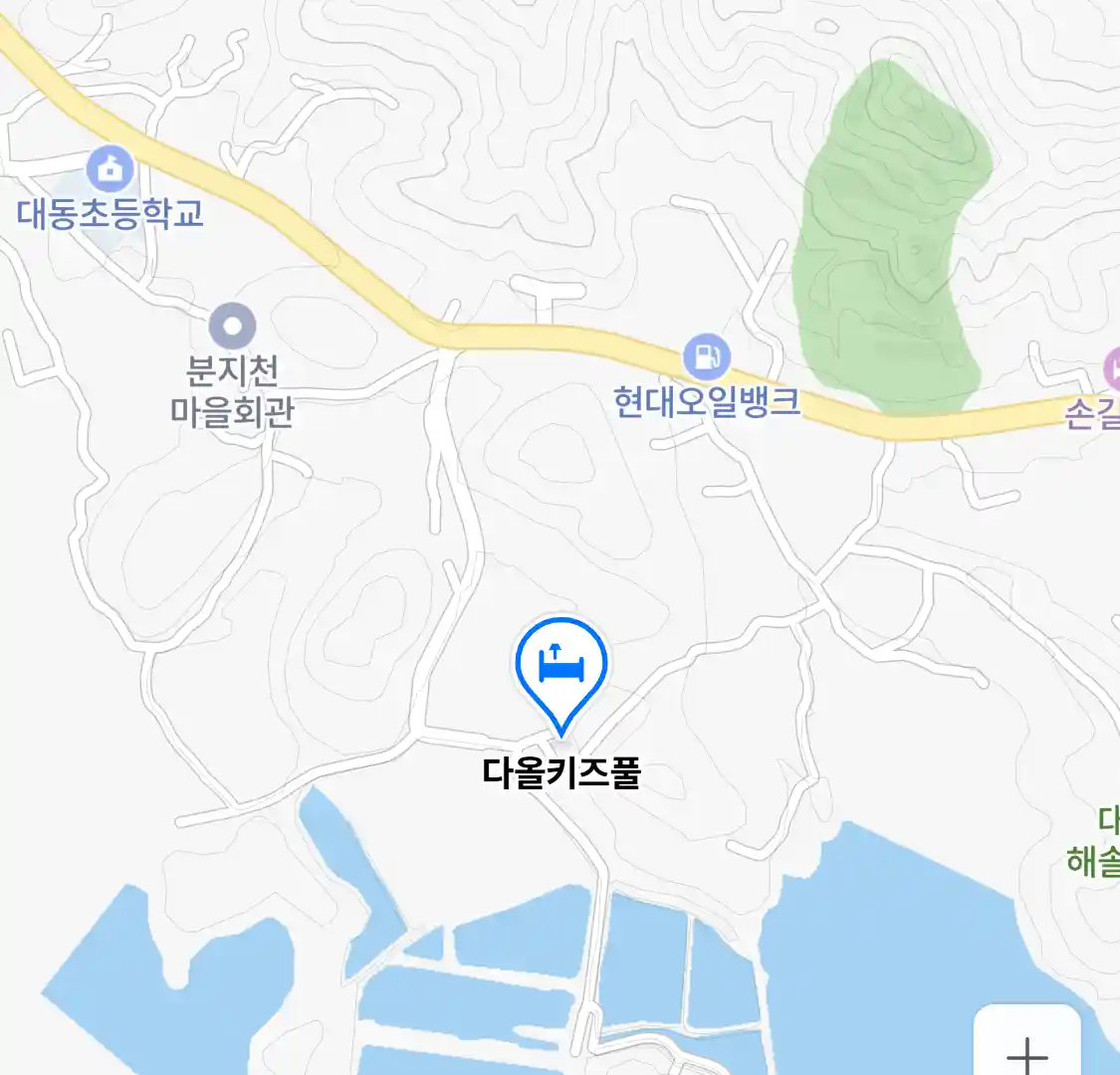
Task: Tap the 현대오일뱅크 gas station marker
Action: 706,355
